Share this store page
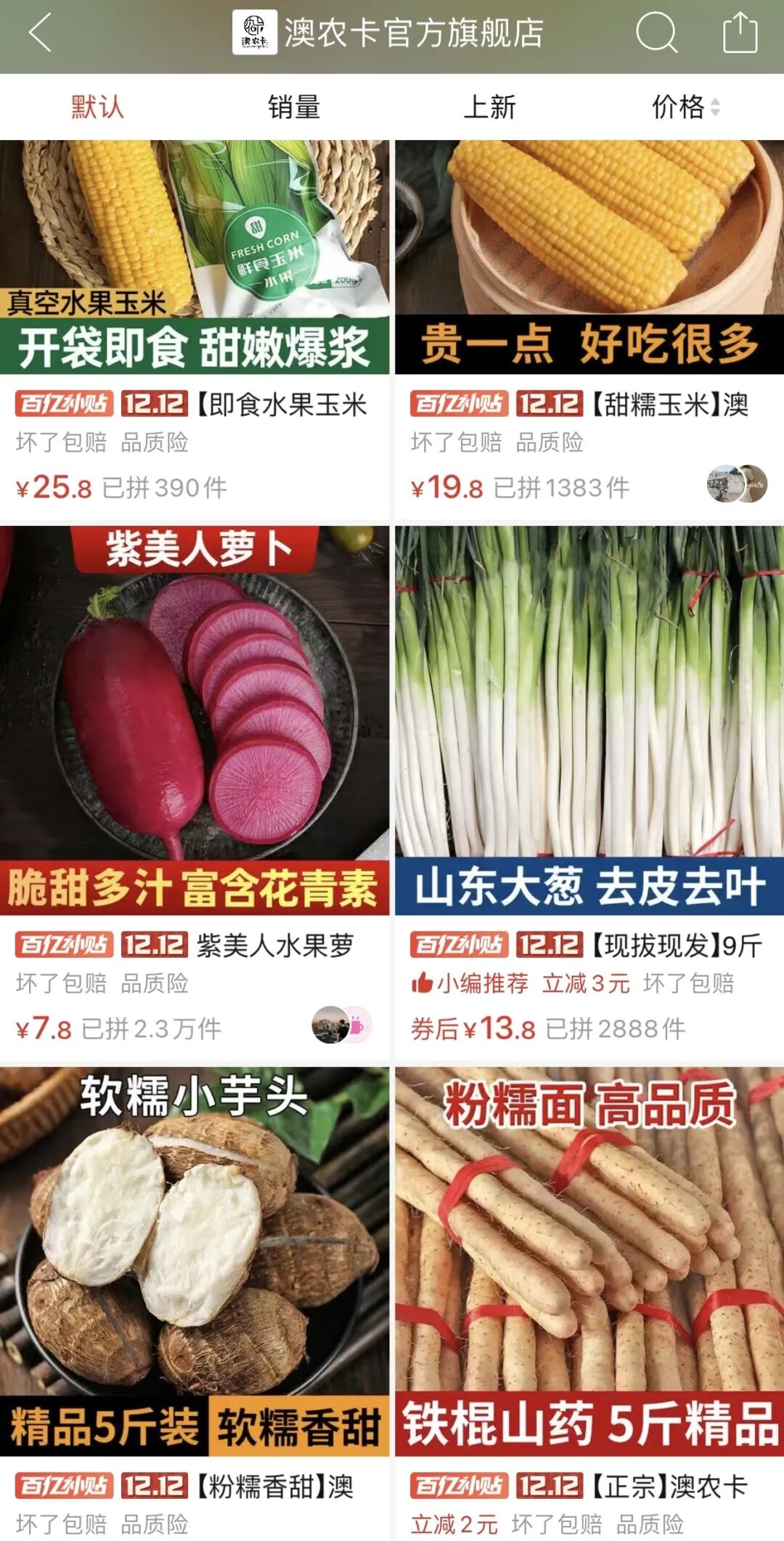Viewport: 784px width, 1541px height. click(x=740, y=33)
